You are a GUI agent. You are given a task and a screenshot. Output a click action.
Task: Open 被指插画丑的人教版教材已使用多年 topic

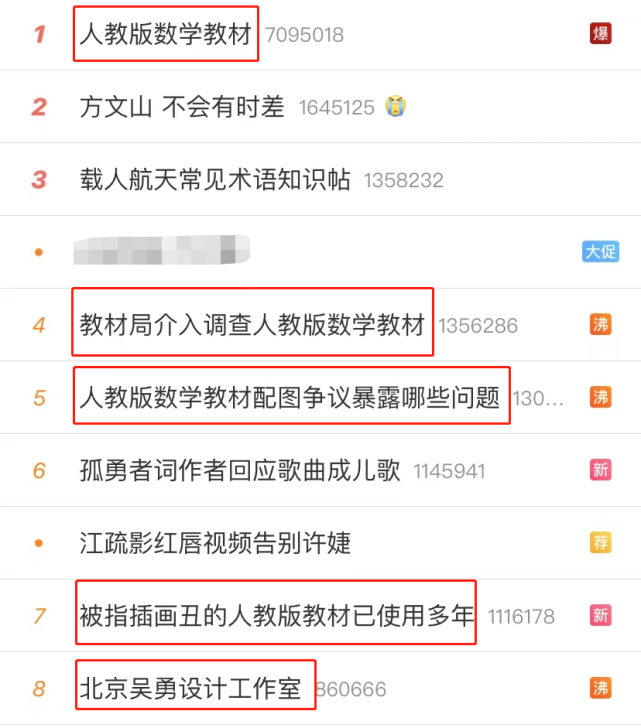pos(276,615)
